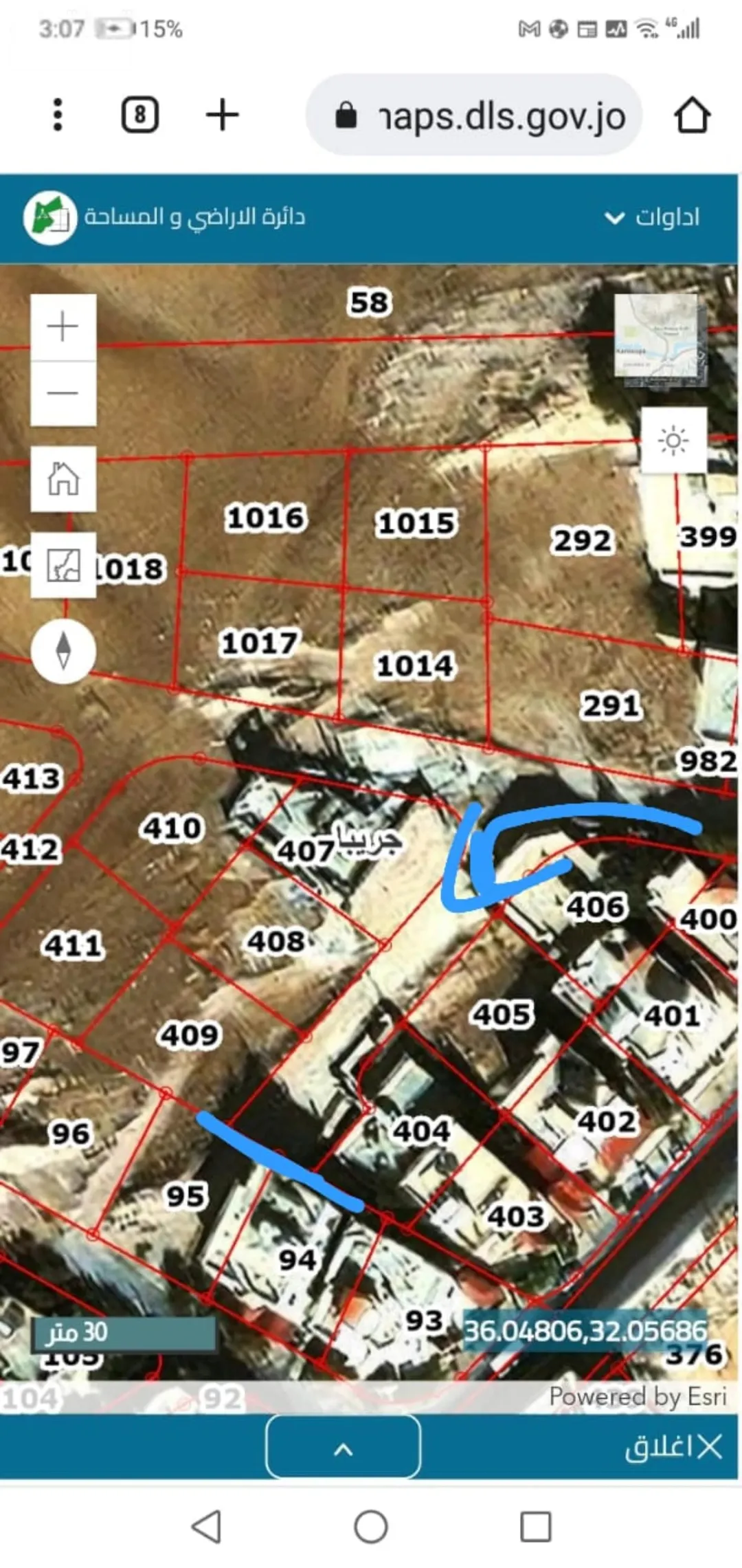Expand the ادوات tools dropdown
Screen dimensions: 742x1568
click(651, 218)
